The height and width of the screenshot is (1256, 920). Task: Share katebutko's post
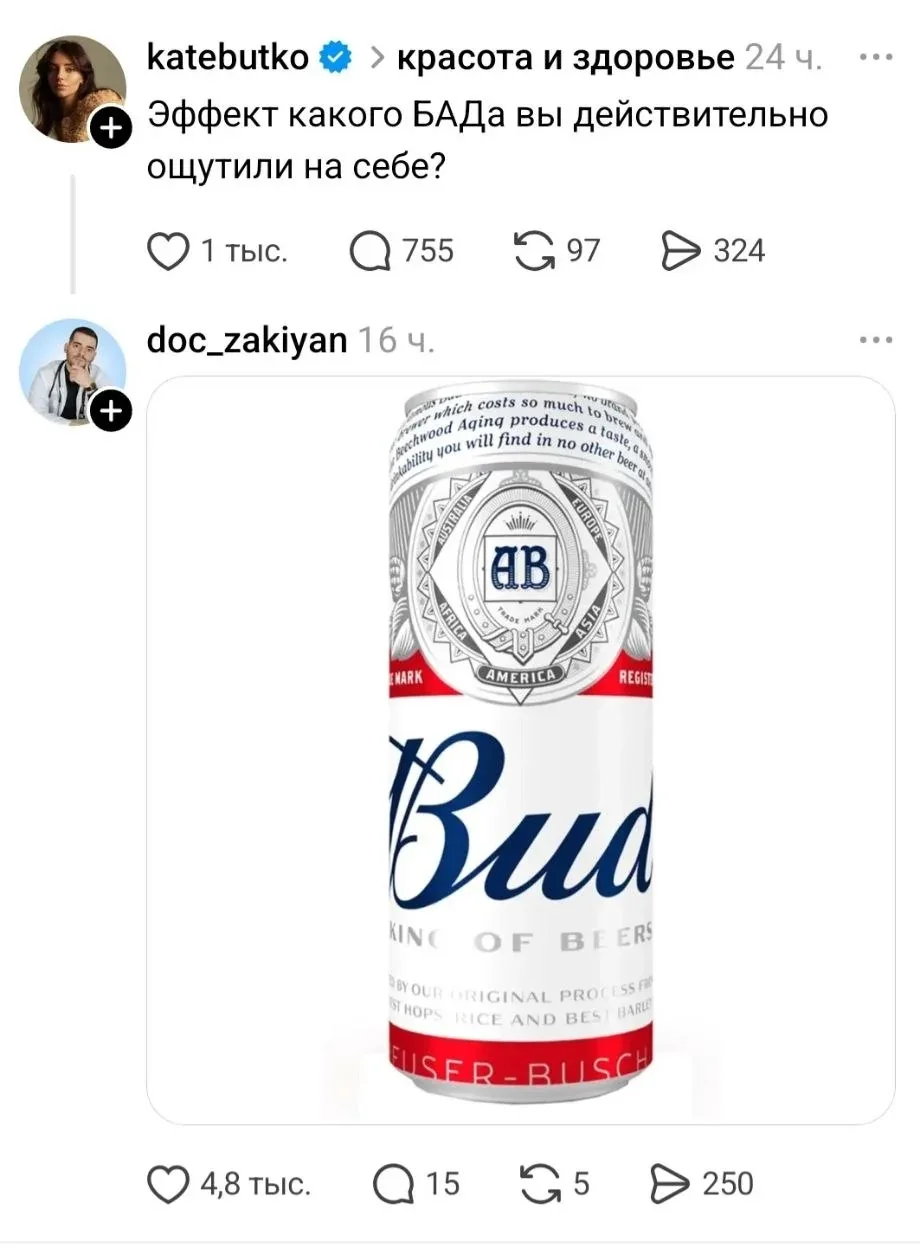click(x=681, y=249)
